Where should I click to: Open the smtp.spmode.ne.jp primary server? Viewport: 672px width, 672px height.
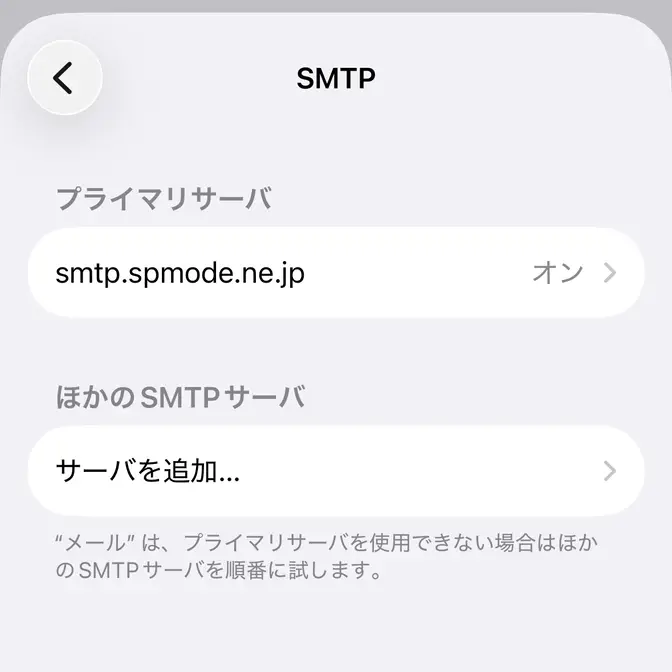click(336, 273)
